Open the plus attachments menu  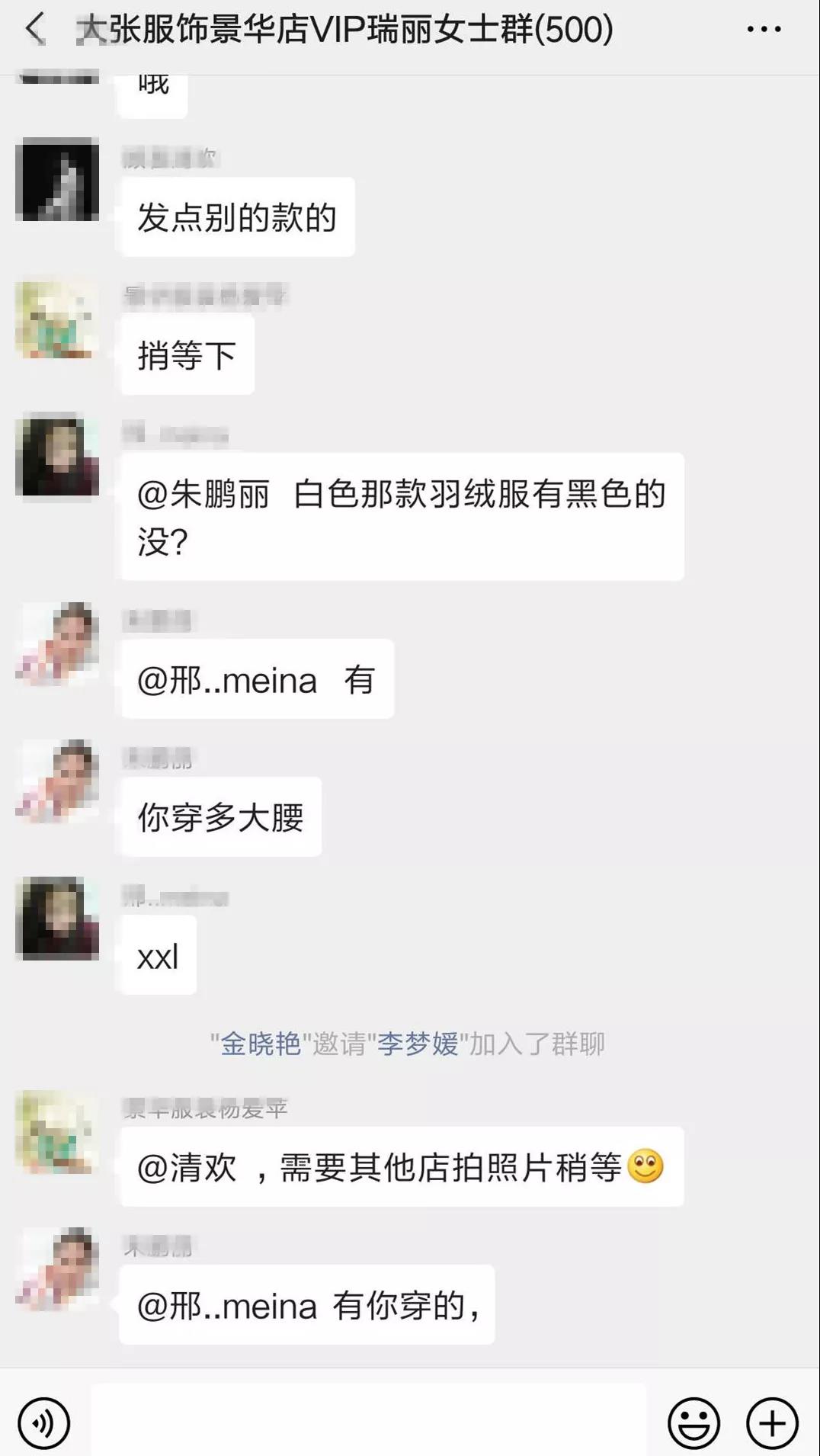click(x=772, y=1422)
